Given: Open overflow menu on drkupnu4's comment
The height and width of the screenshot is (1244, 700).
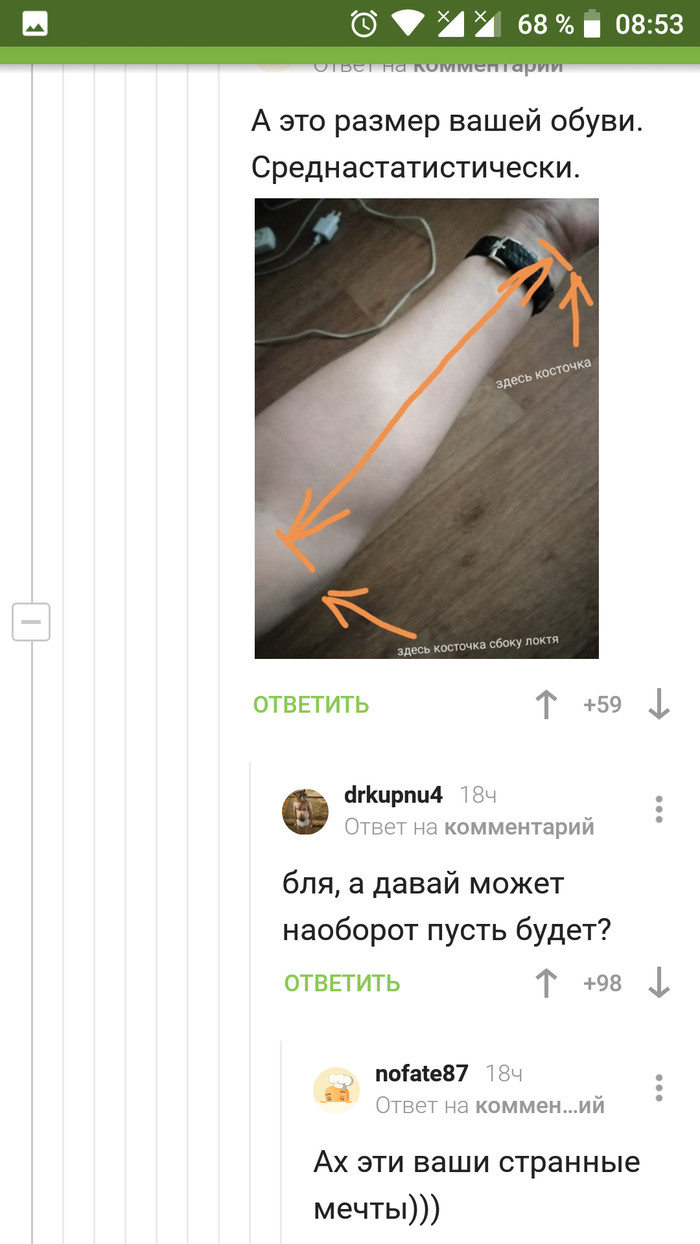Looking at the screenshot, I should pyautogui.click(x=658, y=809).
